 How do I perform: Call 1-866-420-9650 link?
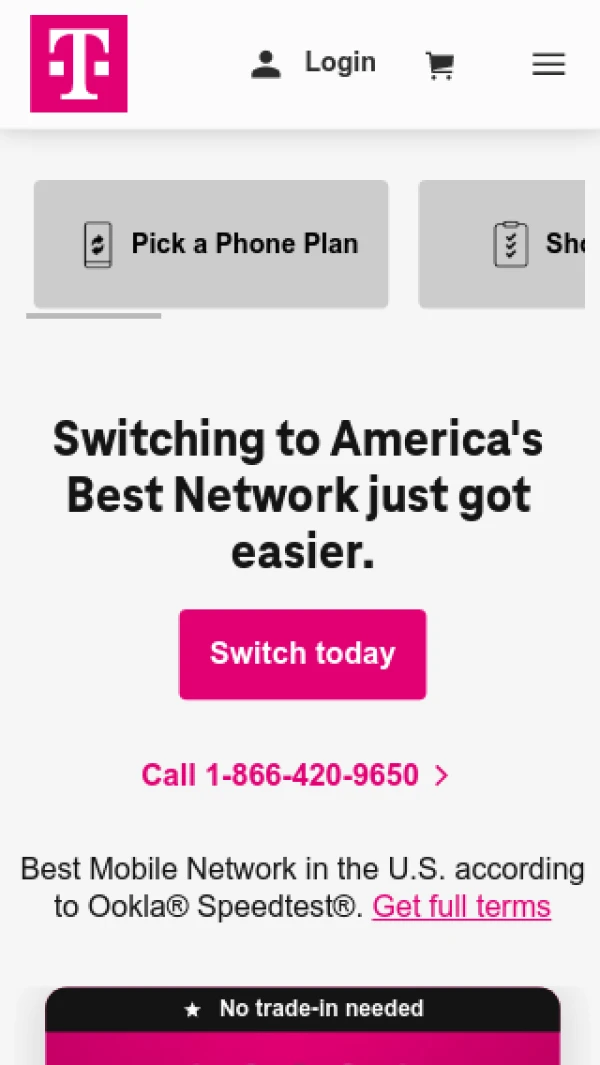coord(295,775)
